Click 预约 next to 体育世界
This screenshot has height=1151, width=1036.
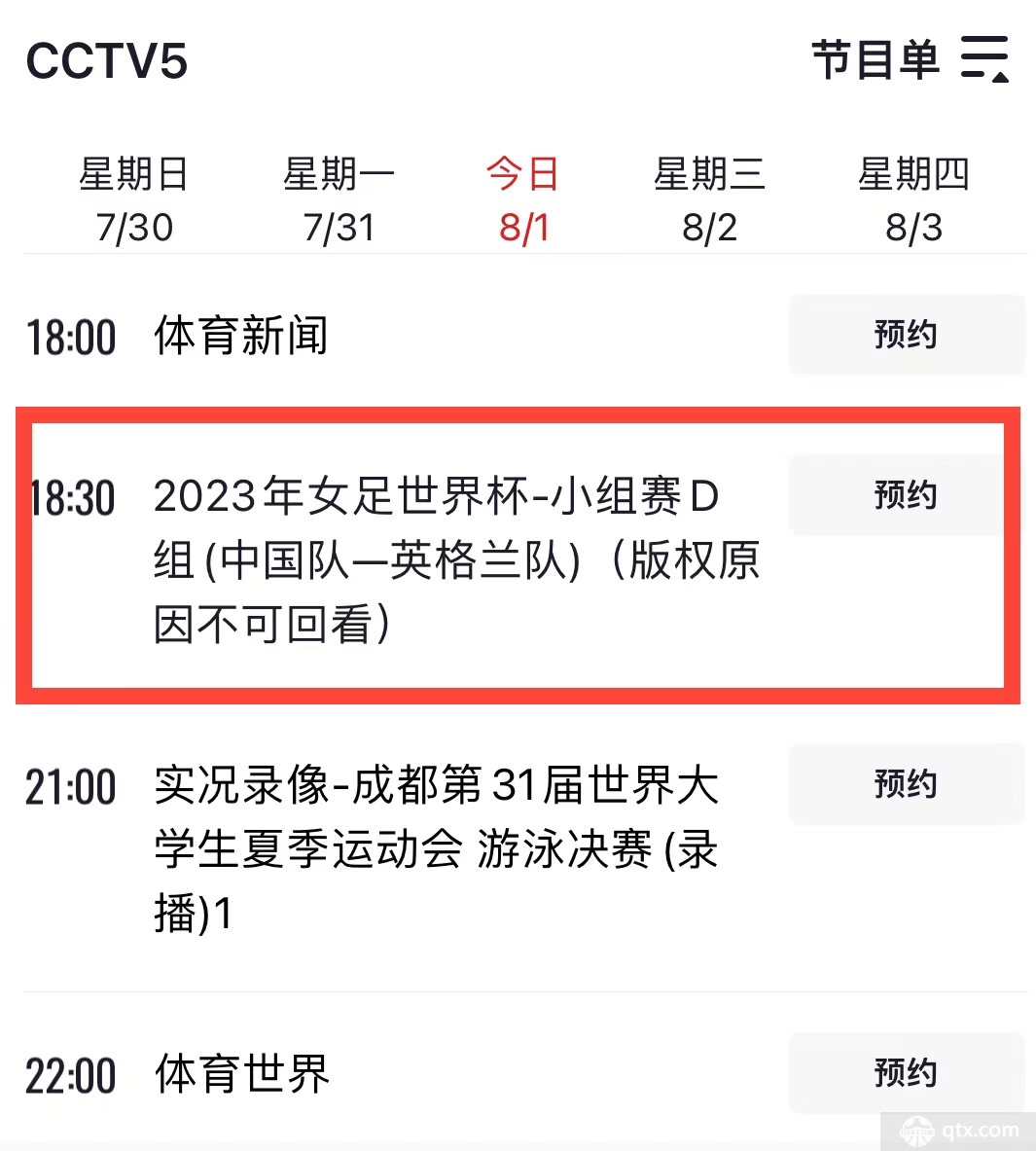pyautogui.click(x=905, y=1073)
